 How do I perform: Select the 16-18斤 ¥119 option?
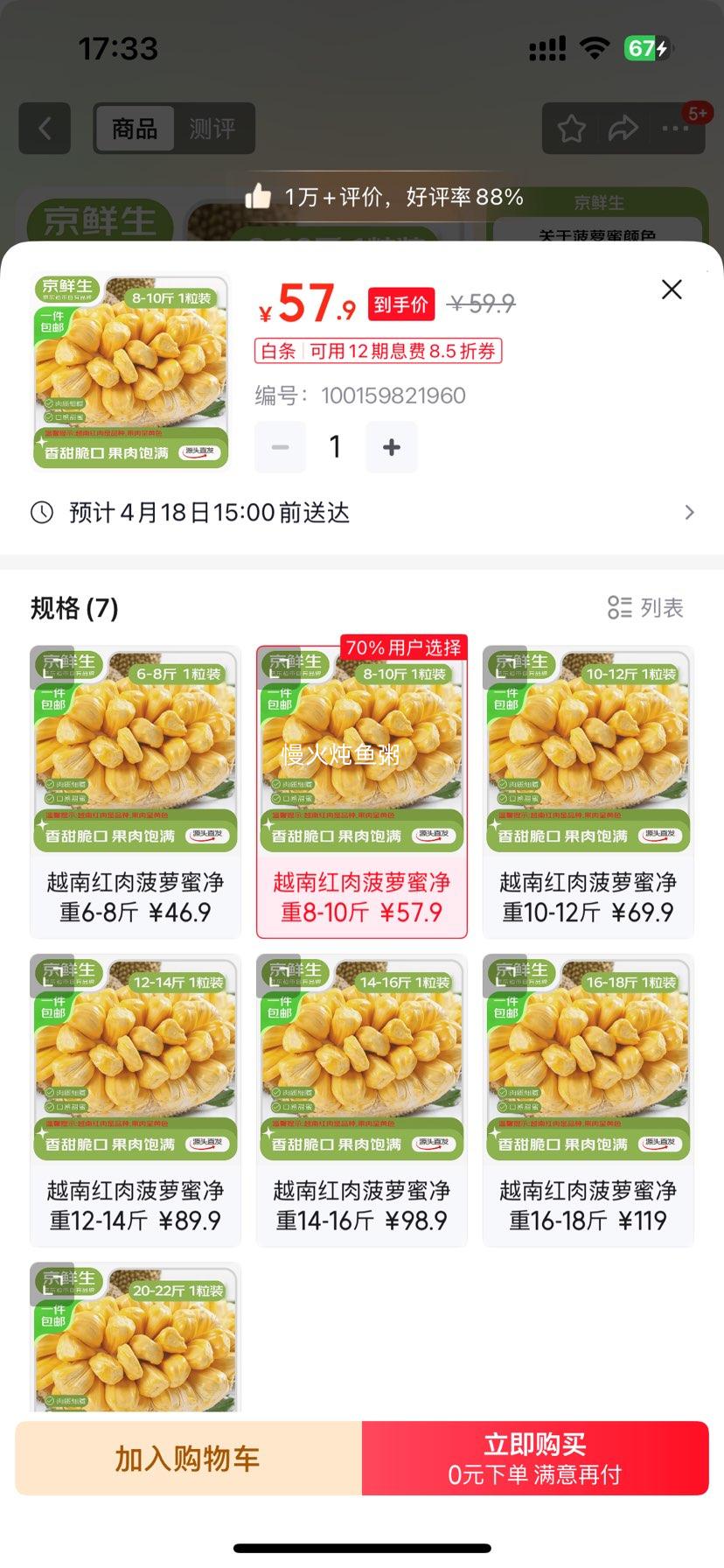(588, 1100)
